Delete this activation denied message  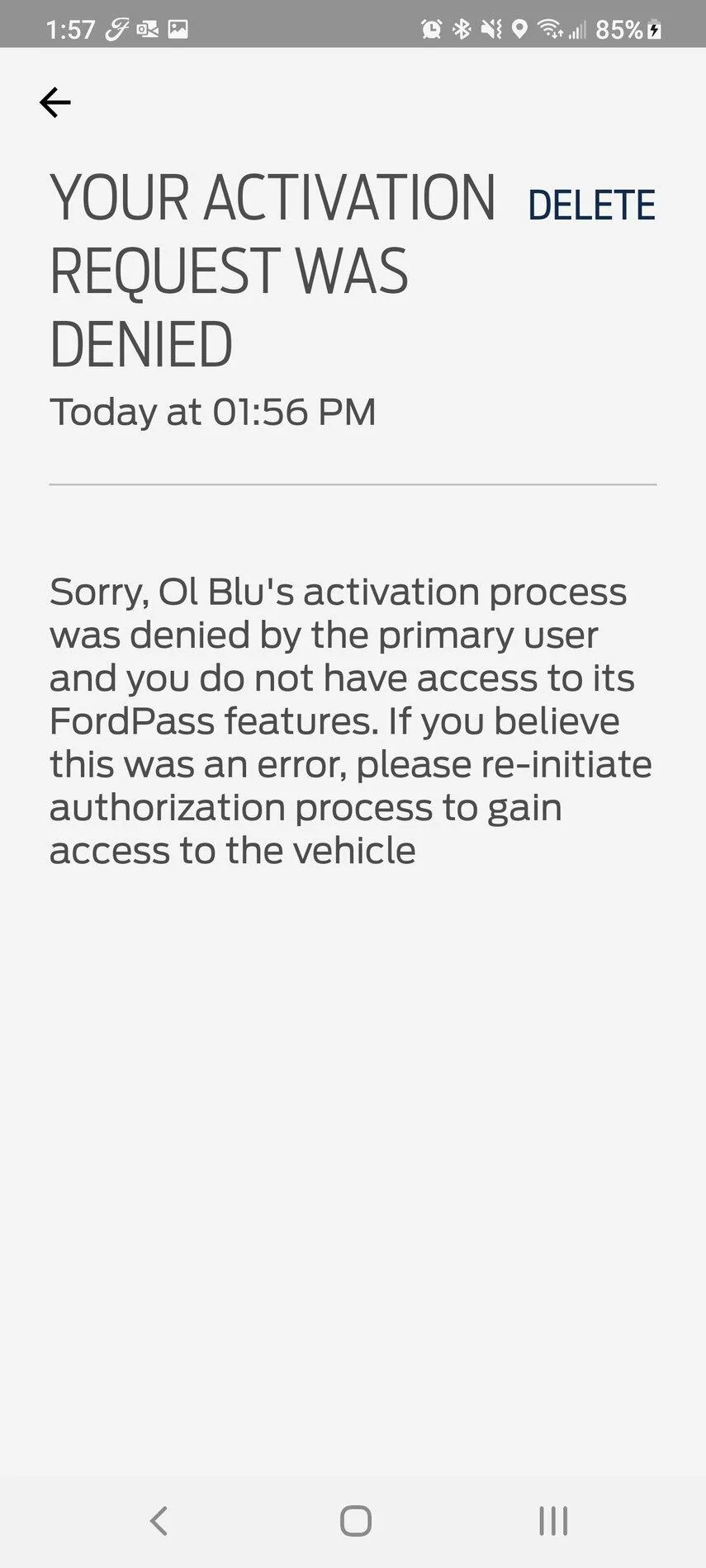click(591, 205)
